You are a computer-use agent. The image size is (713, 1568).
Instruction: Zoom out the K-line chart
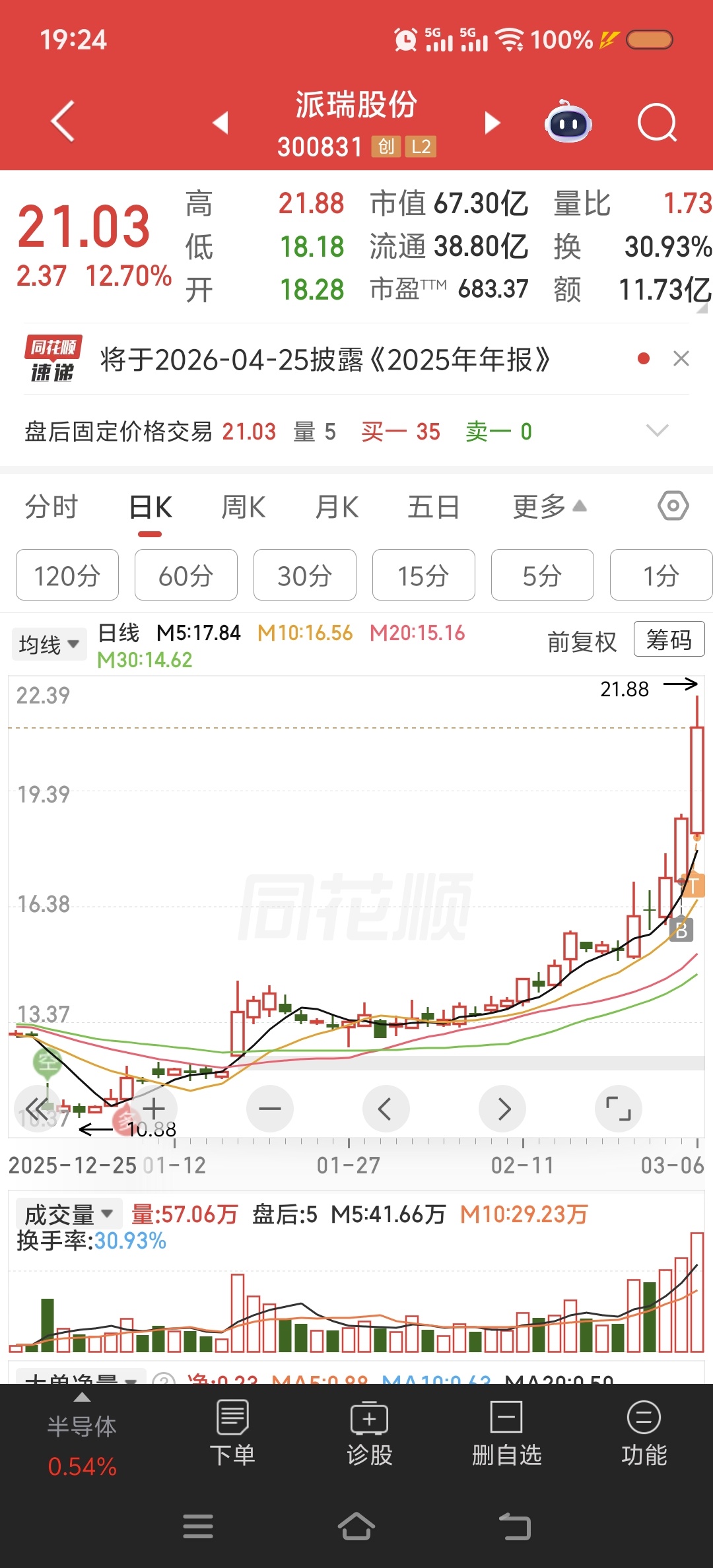click(270, 1109)
